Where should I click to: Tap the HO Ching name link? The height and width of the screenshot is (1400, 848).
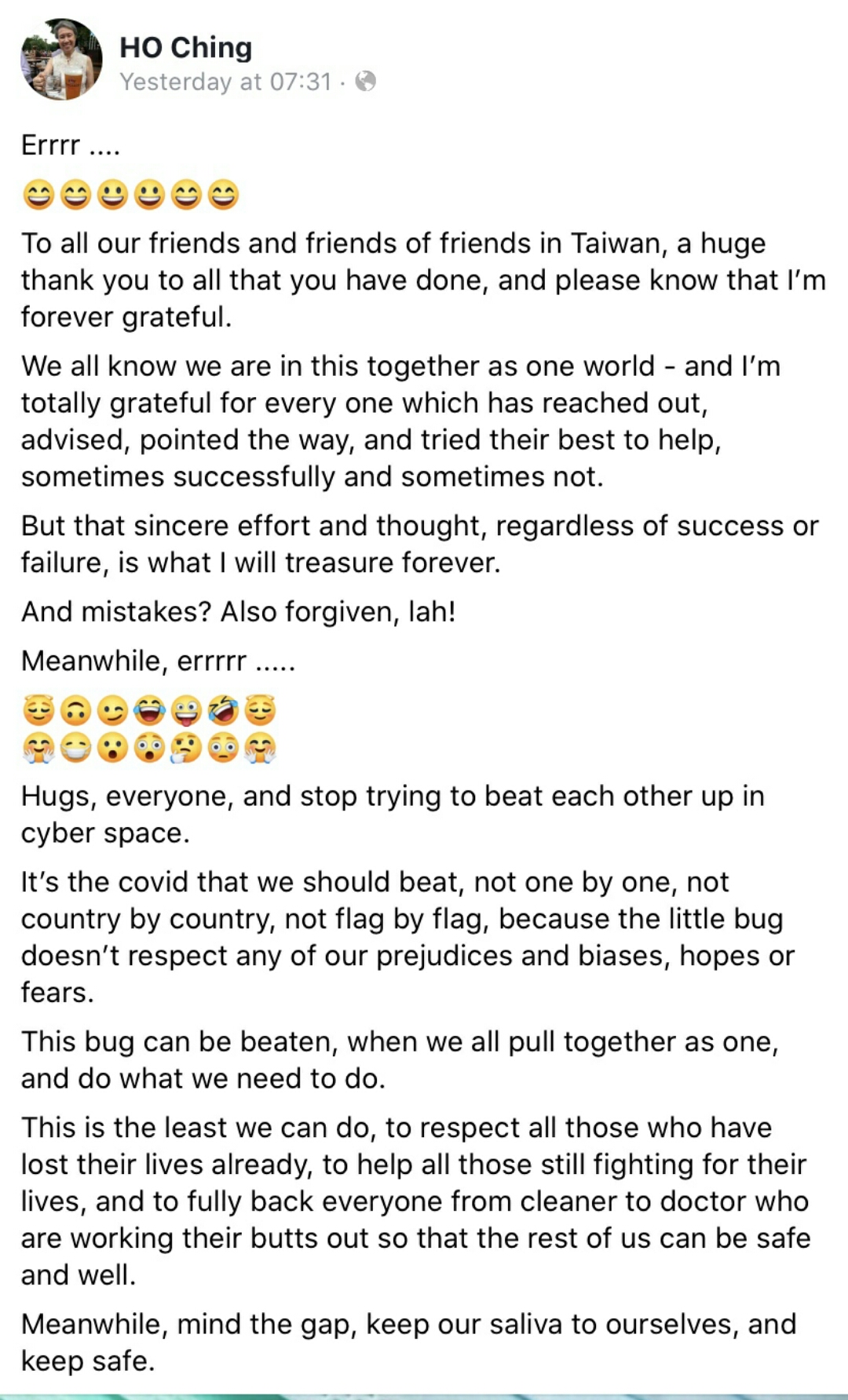pos(185,47)
